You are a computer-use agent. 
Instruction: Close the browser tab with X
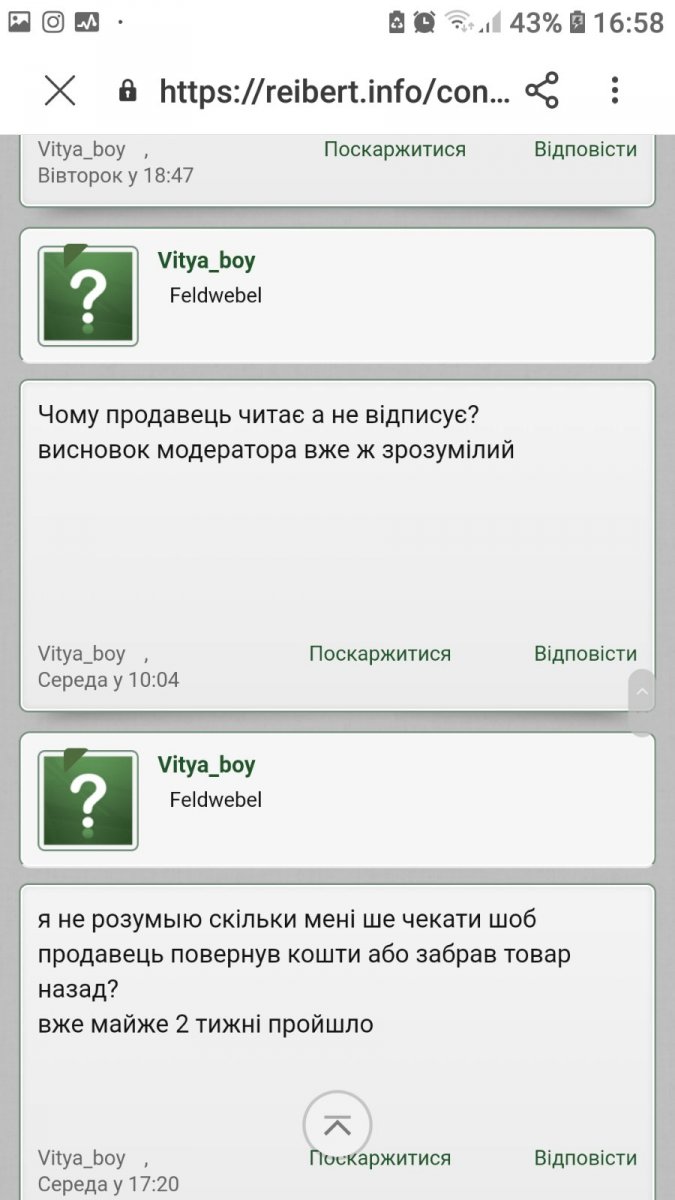tap(60, 92)
